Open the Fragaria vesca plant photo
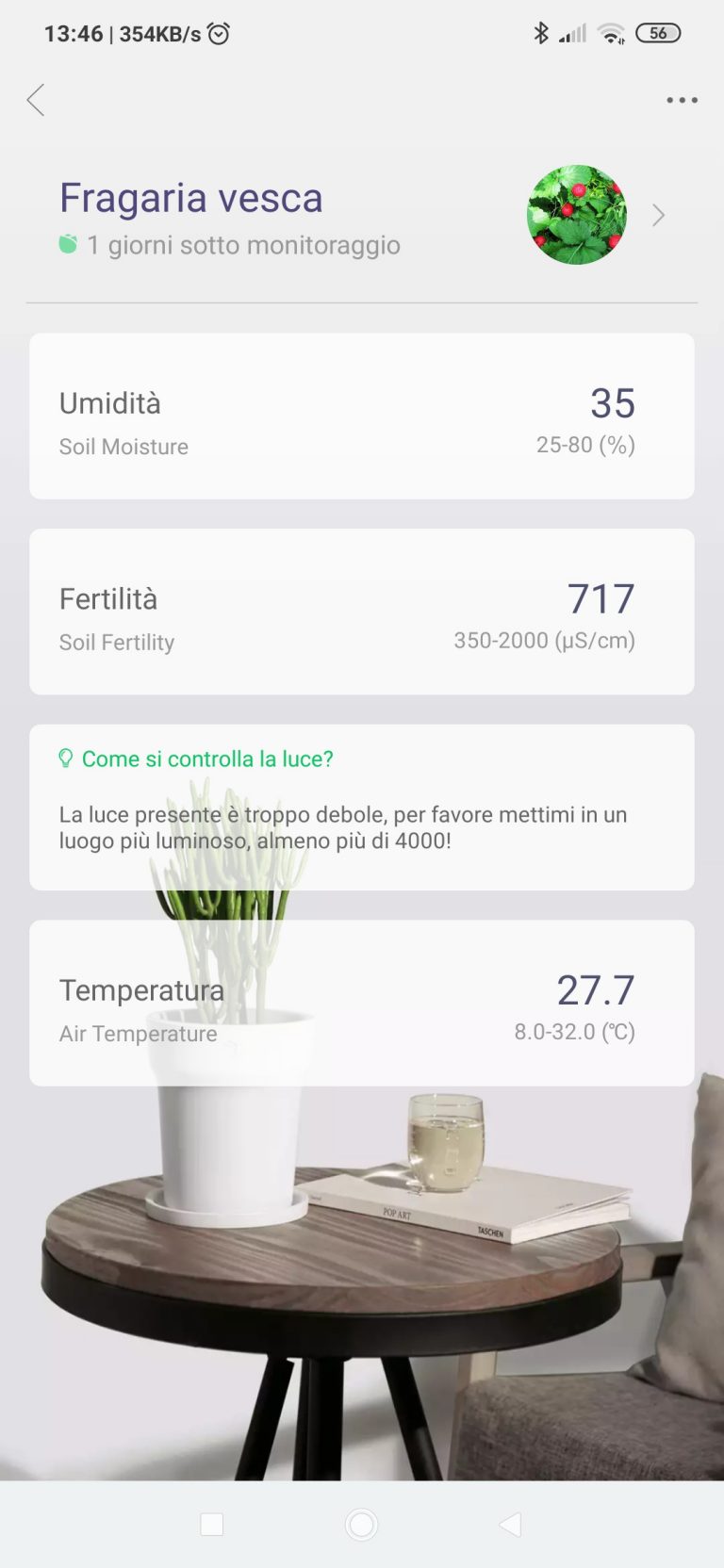Image resolution: width=724 pixels, height=1568 pixels. (x=576, y=215)
